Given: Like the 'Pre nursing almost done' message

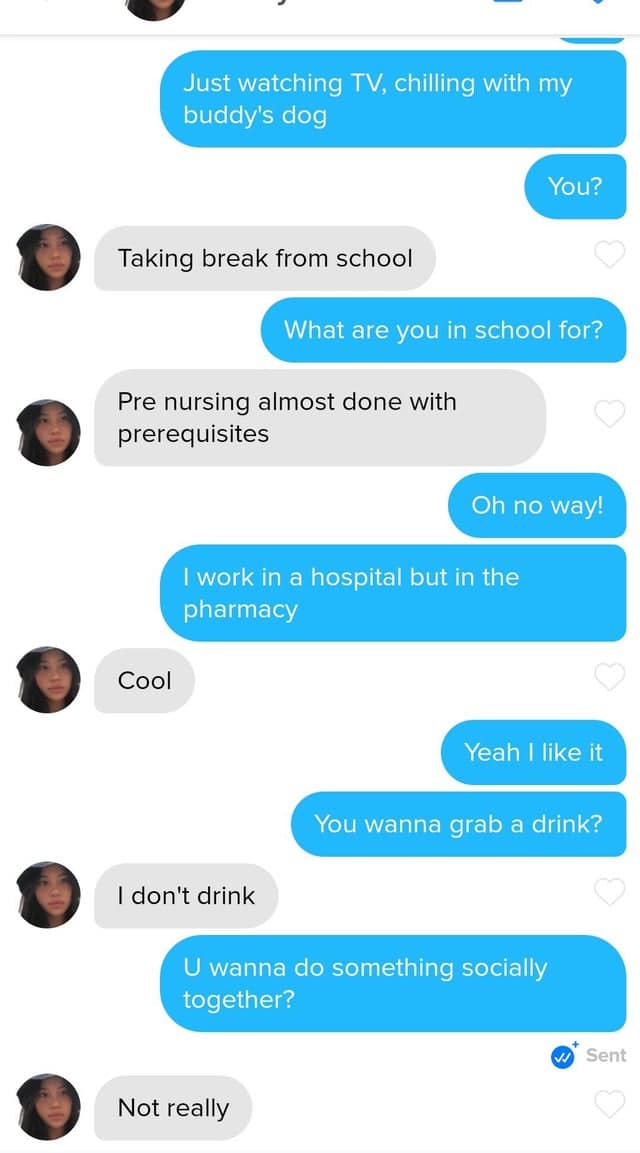Looking at the screenshot, I should pos(609,414).
